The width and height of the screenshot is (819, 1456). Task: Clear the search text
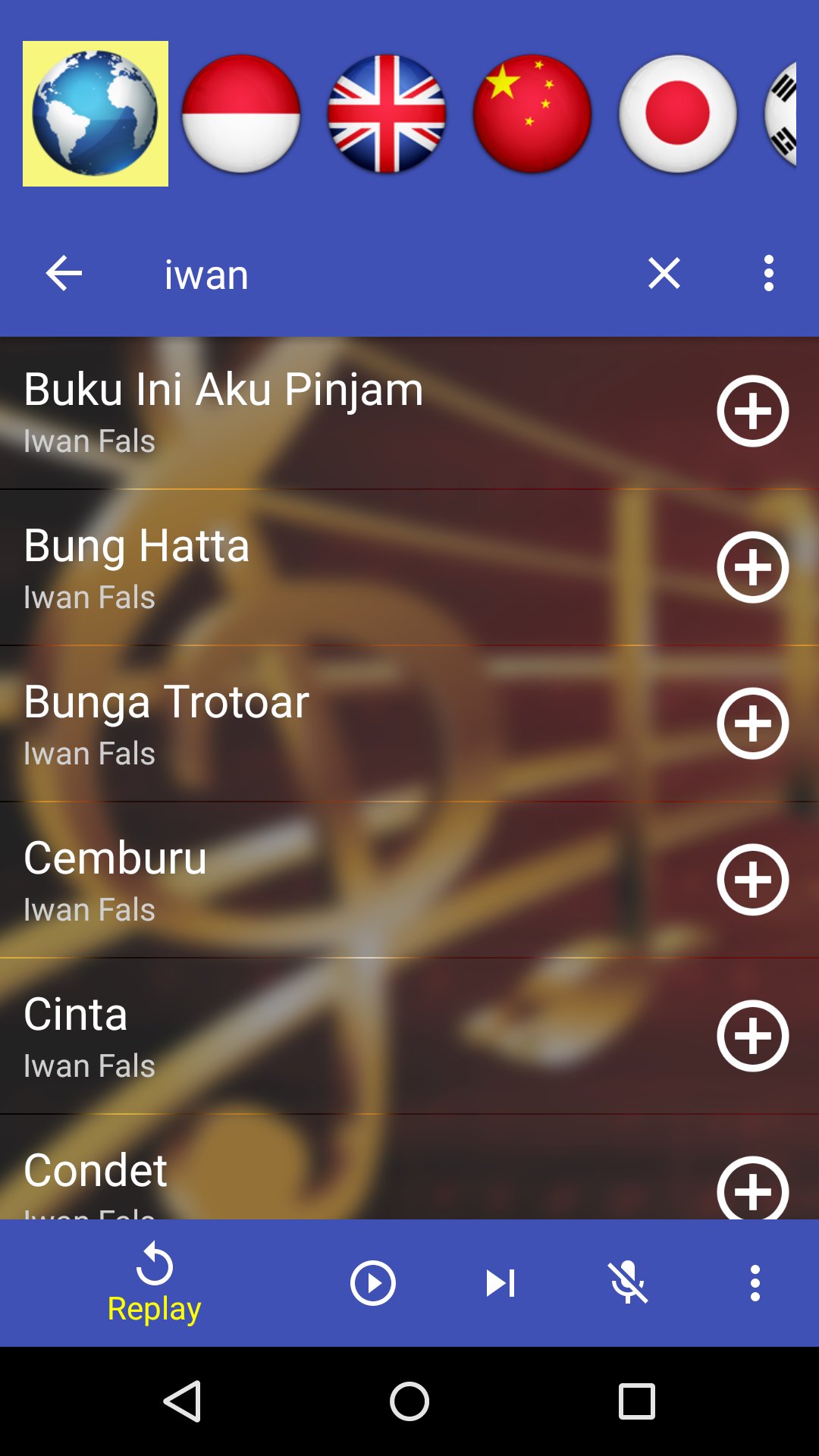[664, 273]
